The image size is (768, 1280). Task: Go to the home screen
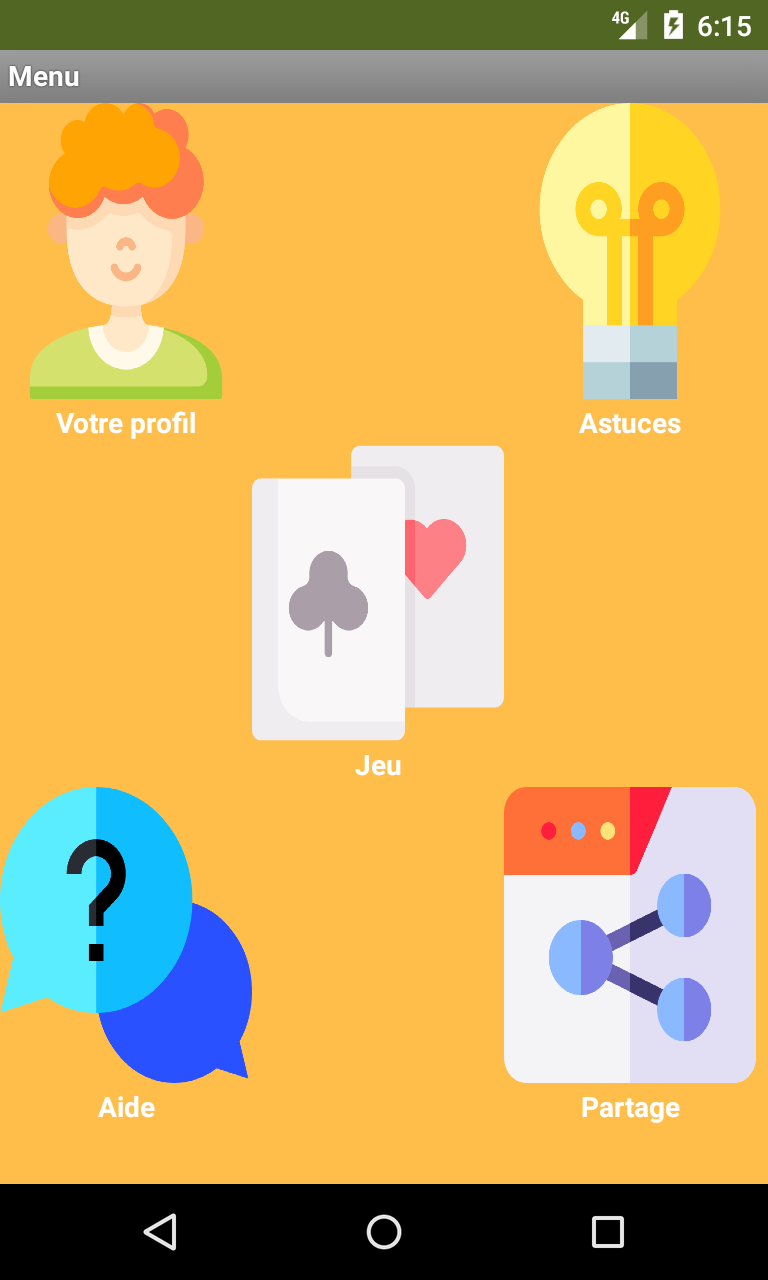click(384, 1232)
